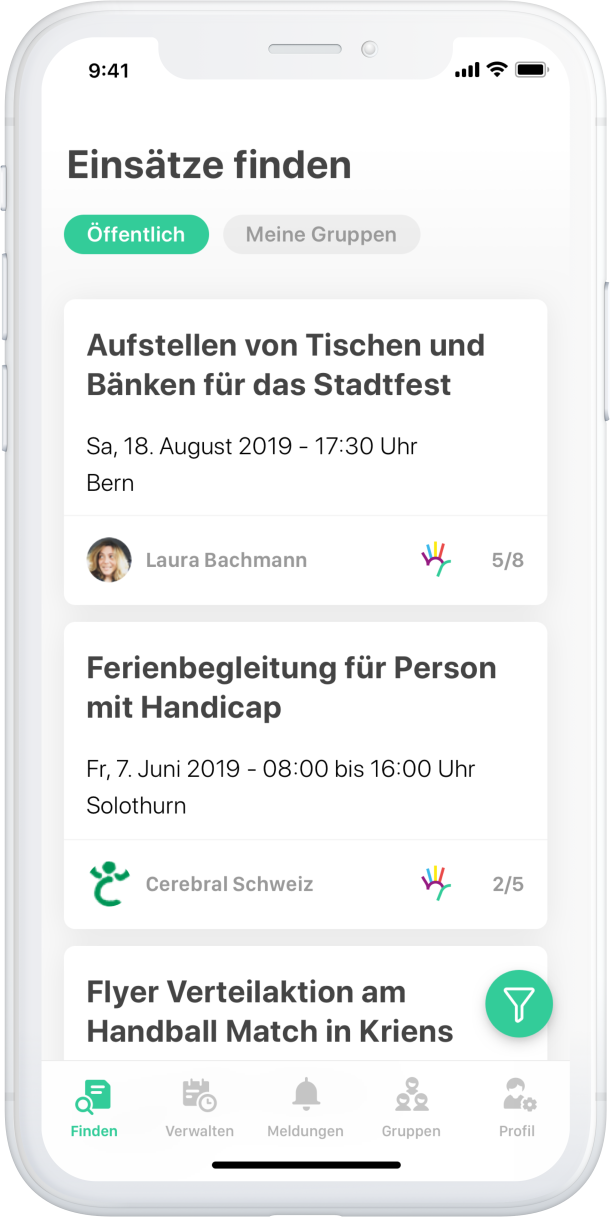The image size is (610, 1217).
Task: Tap the green filter funnel button
Action: pos(518,1004)
